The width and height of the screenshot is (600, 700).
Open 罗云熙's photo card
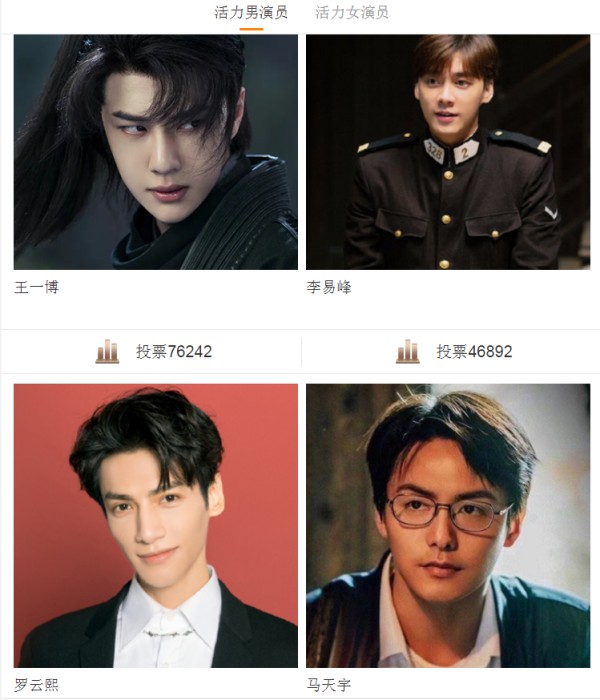coord(155,525)
